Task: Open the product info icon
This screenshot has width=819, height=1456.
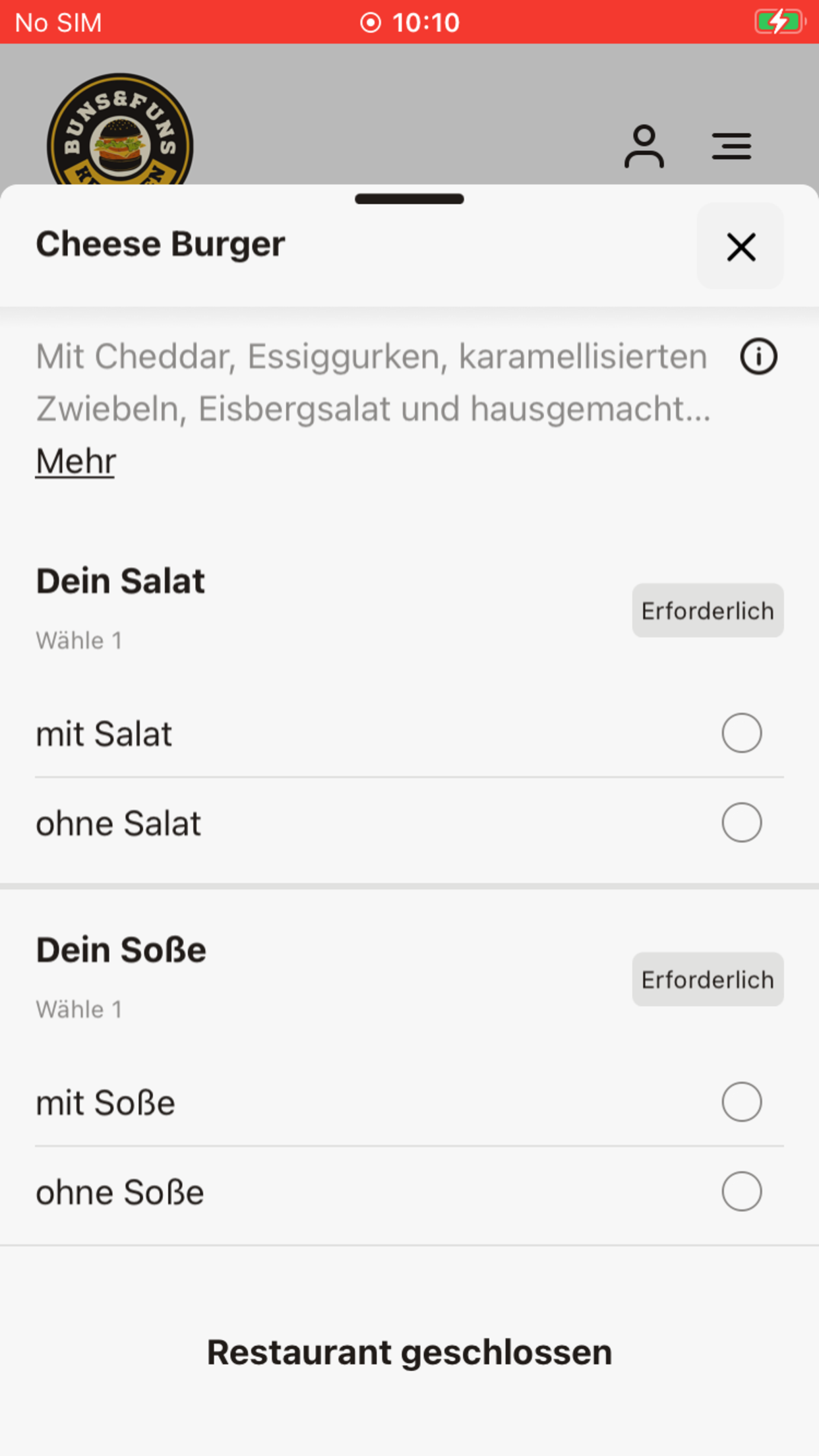Action: coord(758,357)
